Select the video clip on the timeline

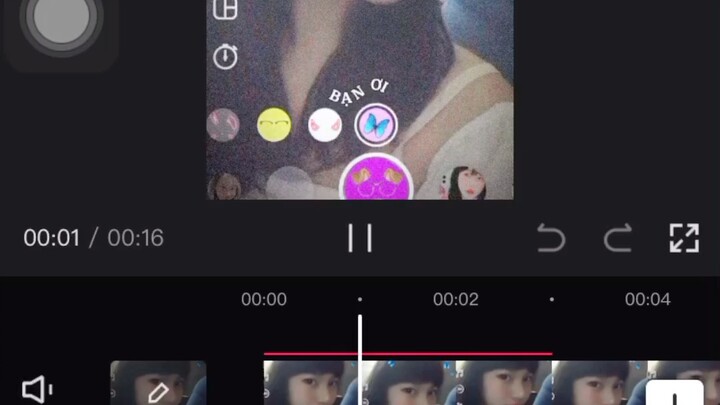tap(450, 384)
